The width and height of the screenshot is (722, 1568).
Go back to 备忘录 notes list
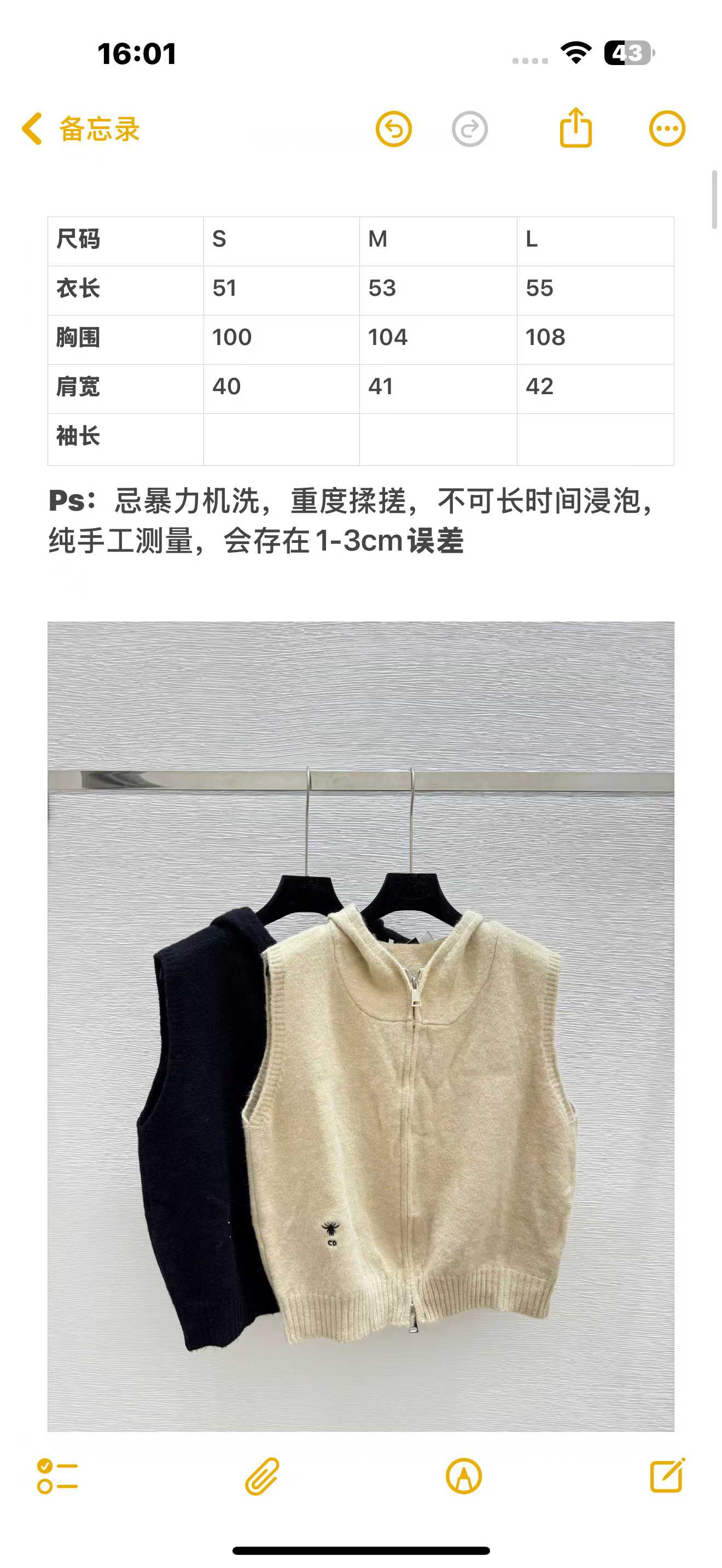click(x=80, y=128)
